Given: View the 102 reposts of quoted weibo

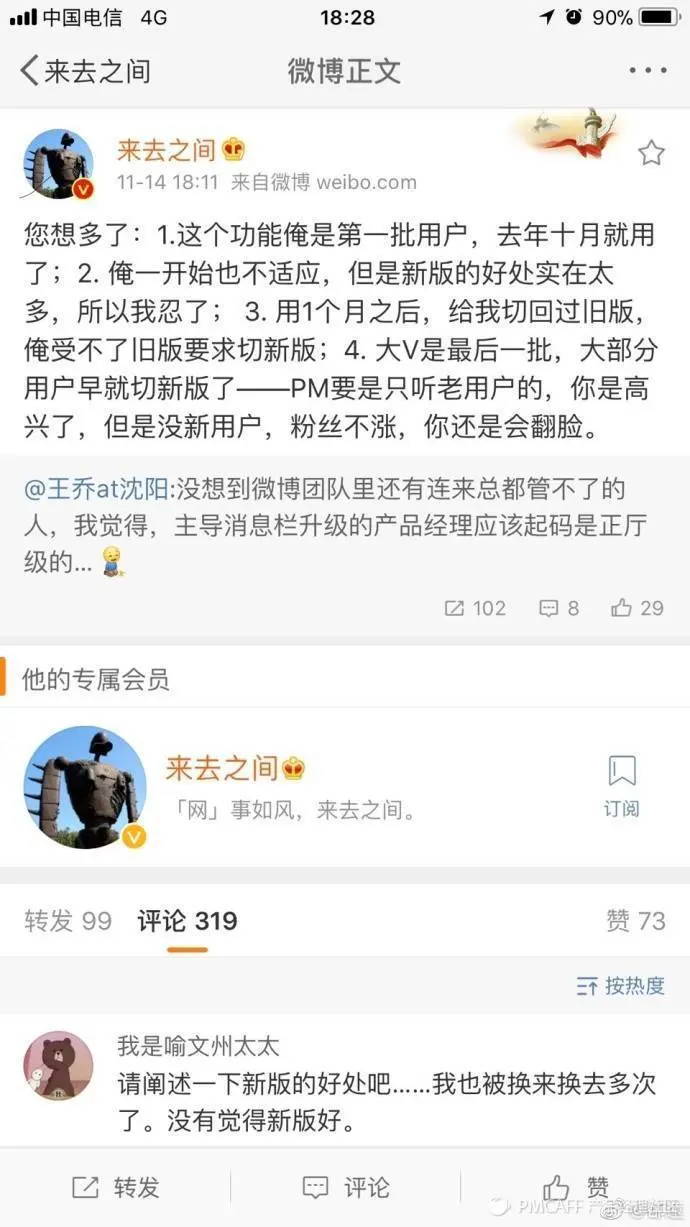Looking at the screenshot, I should click(475, 608).
